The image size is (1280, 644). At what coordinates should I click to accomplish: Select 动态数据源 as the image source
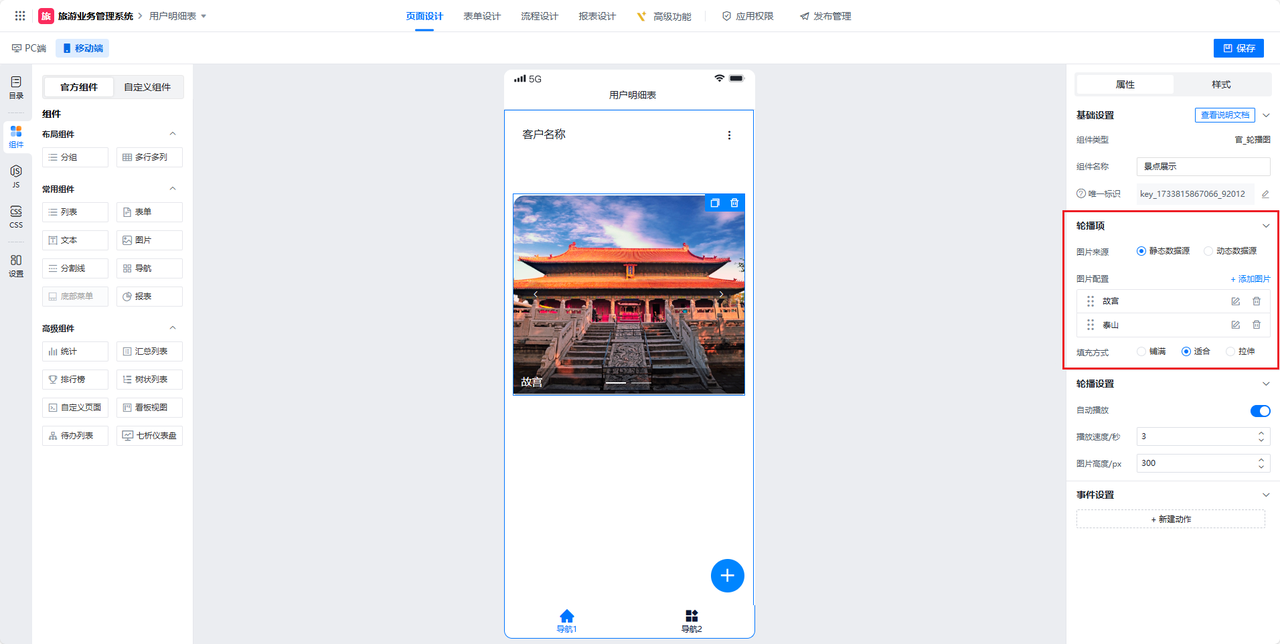[1208, 251]
